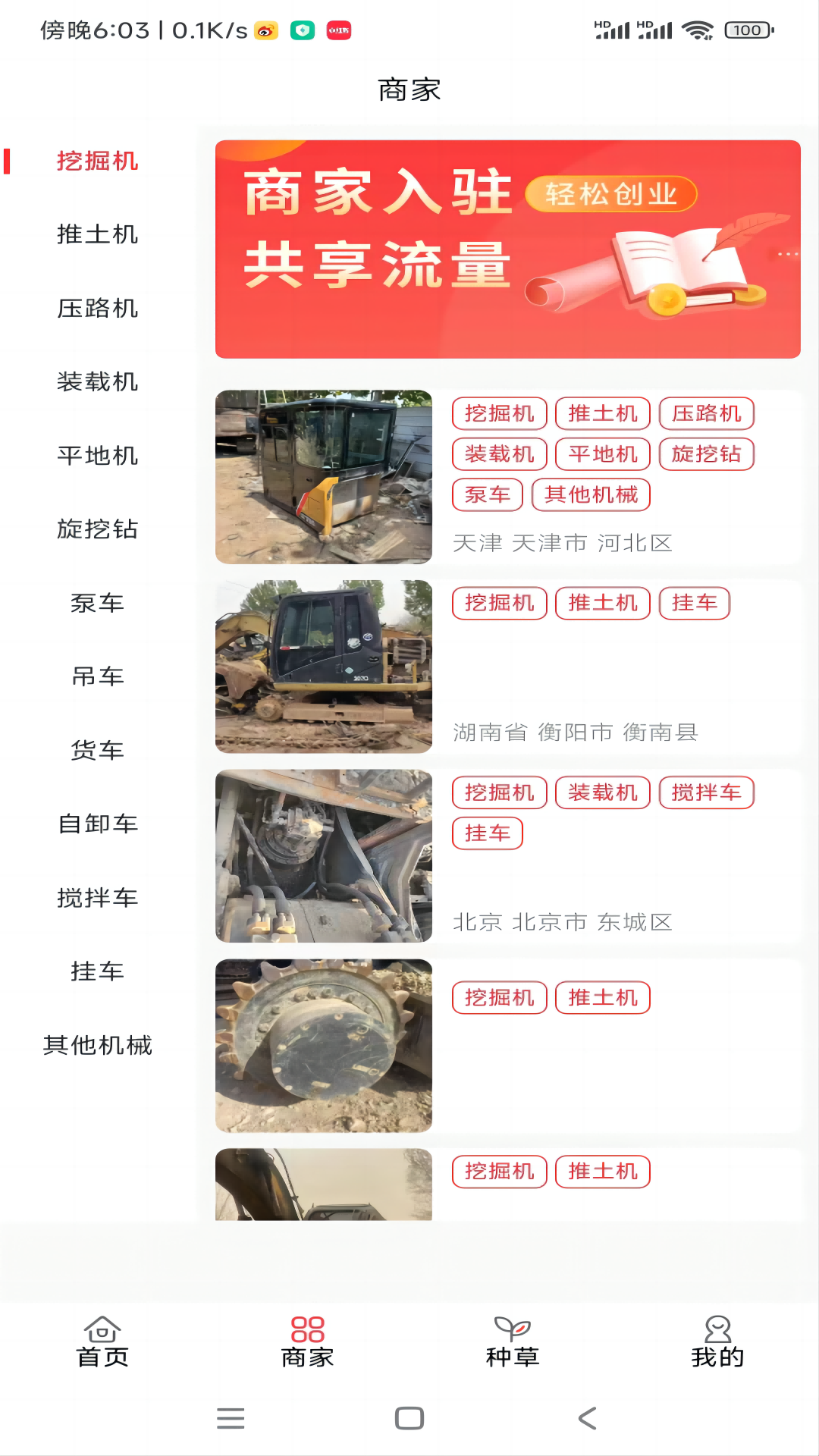Open the 我的 profile tab

pos(717,1342)
